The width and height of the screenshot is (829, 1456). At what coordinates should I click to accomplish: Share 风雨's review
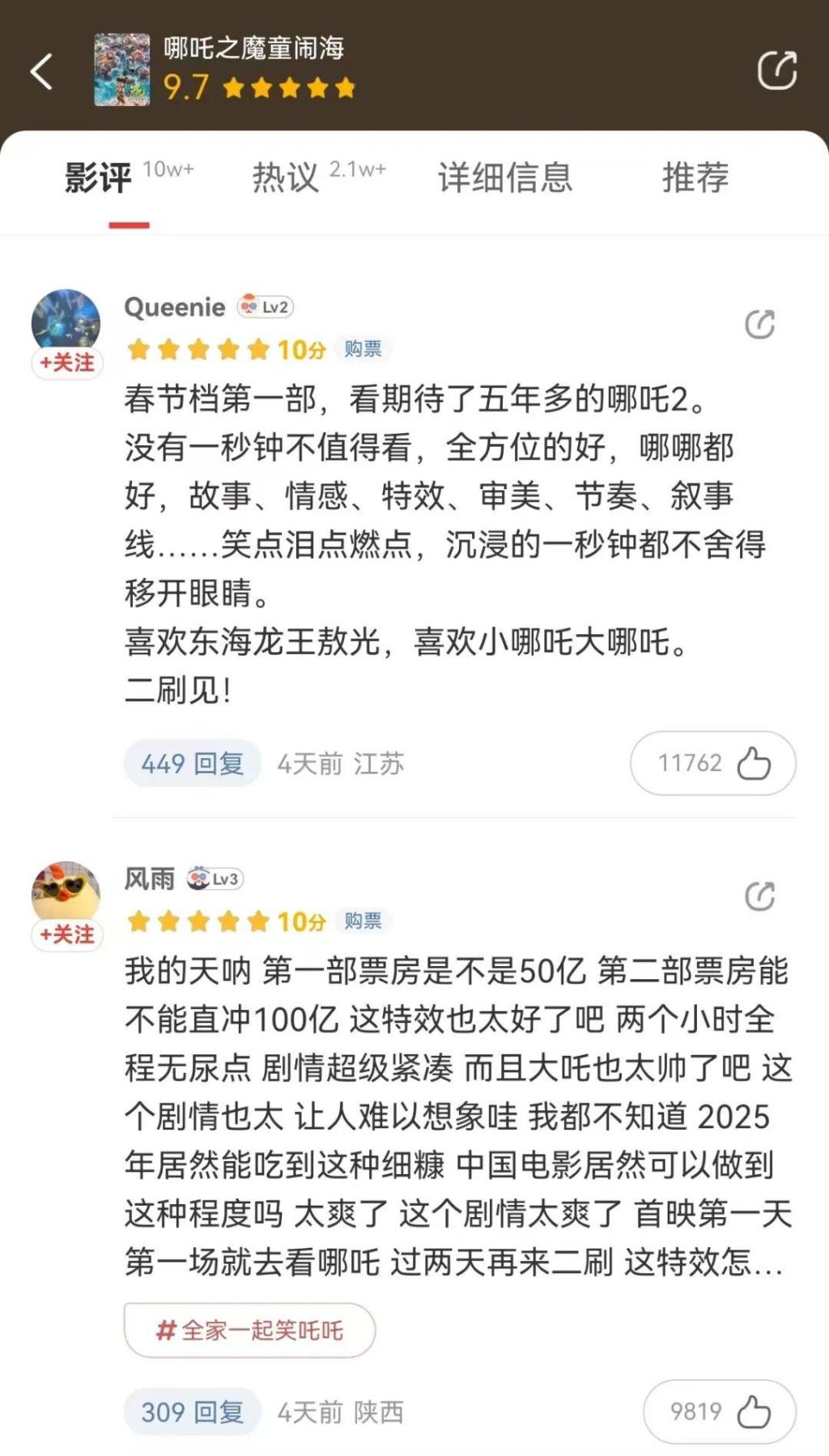(x=759, y=896)
